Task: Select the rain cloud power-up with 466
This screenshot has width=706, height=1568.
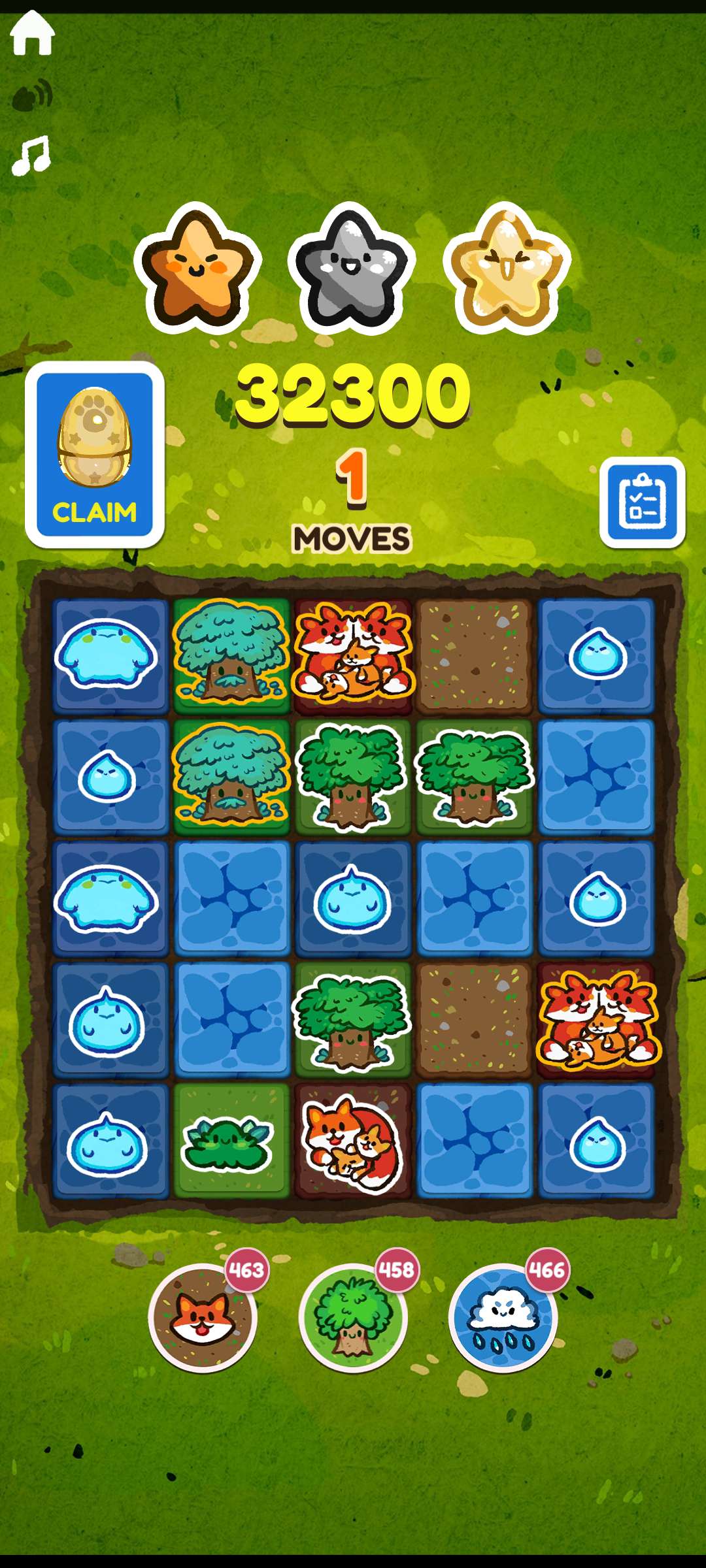Action: [503, 1317]
